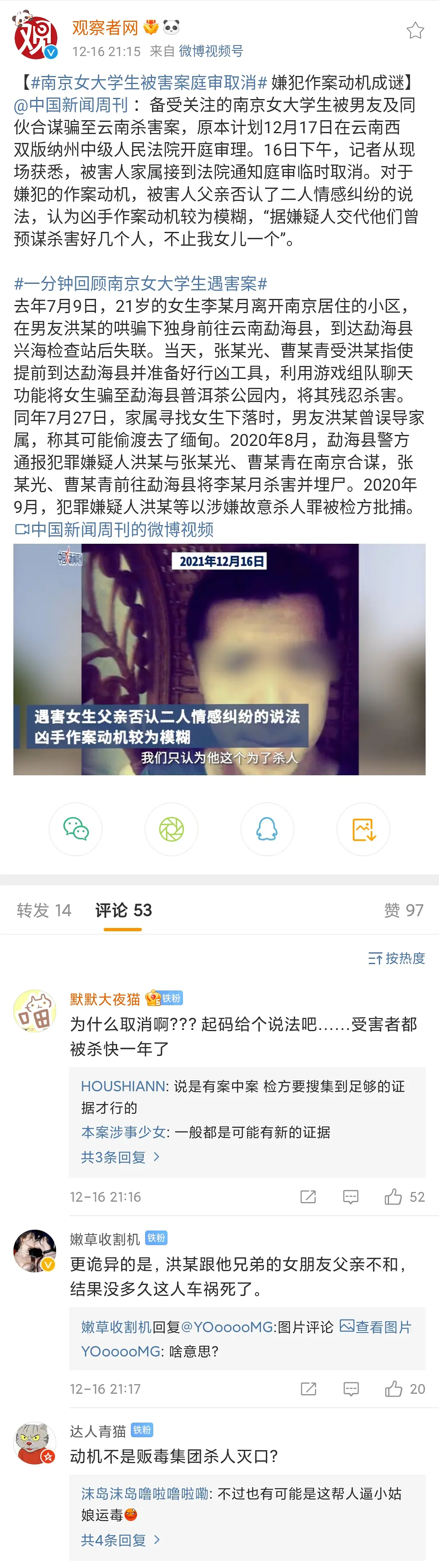Viewport: 439px width, 1568px height.
Task: Share the post to QQ
Action: tap(267, 829)
